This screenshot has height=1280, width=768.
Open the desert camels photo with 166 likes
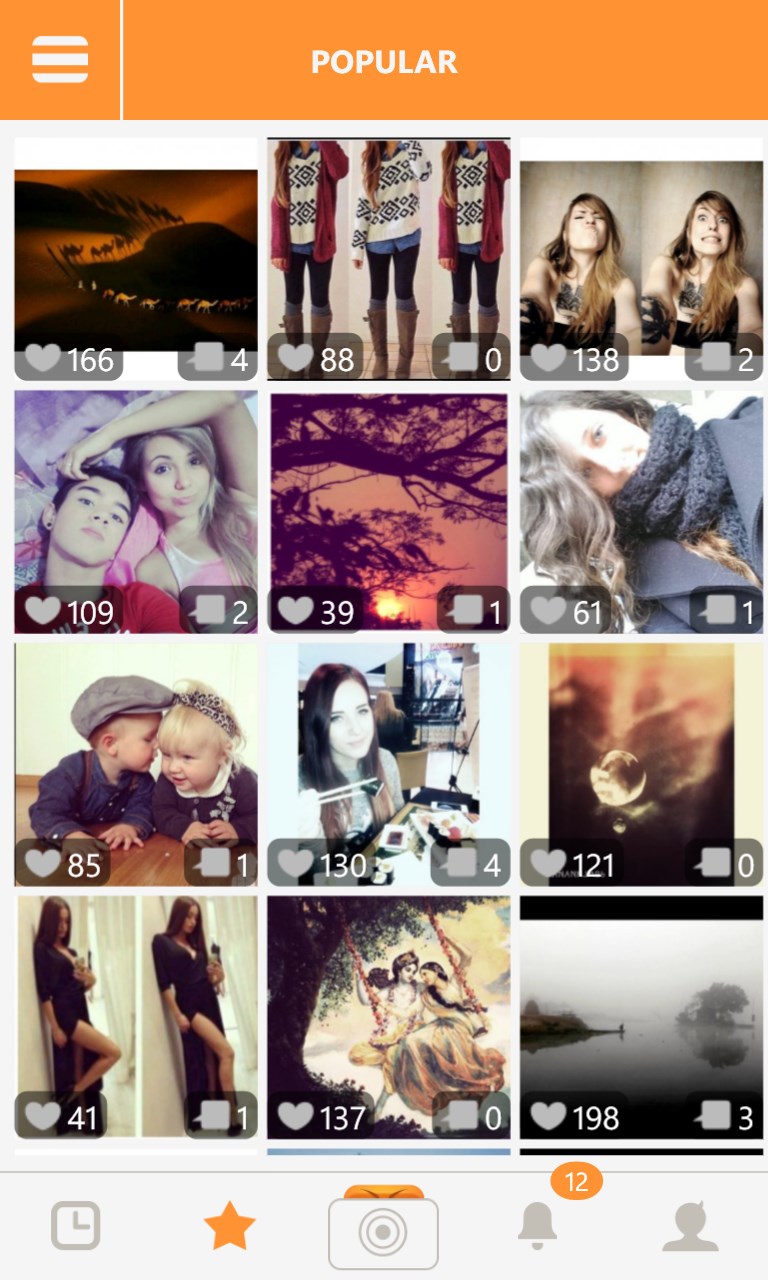136,250
